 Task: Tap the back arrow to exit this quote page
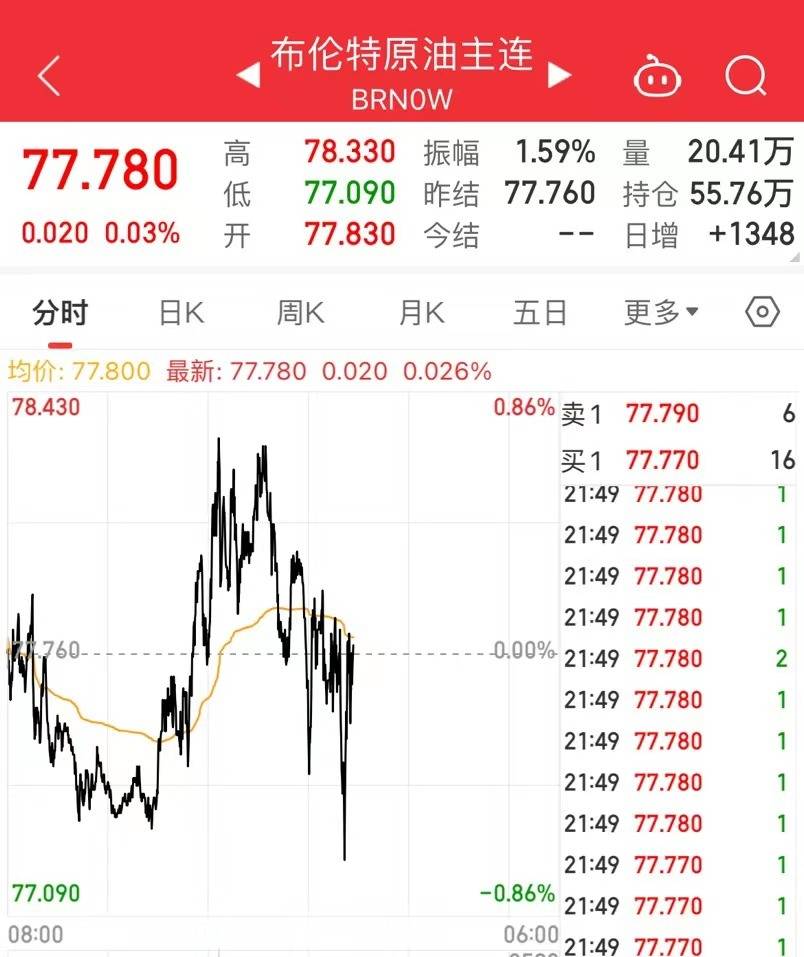(x=44, y=74)
